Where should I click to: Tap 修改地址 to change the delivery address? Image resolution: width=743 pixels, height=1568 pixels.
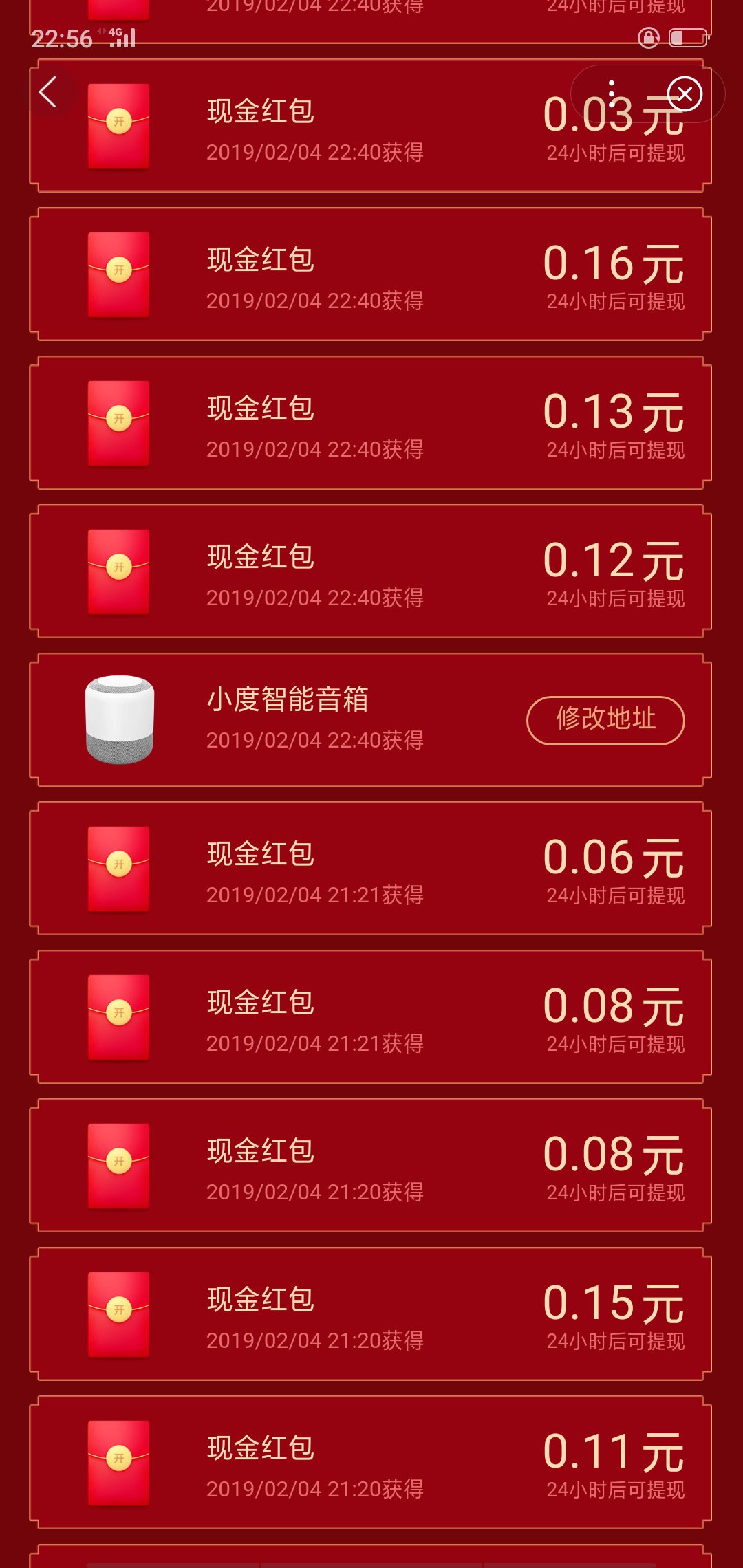(x=605, y=720)
